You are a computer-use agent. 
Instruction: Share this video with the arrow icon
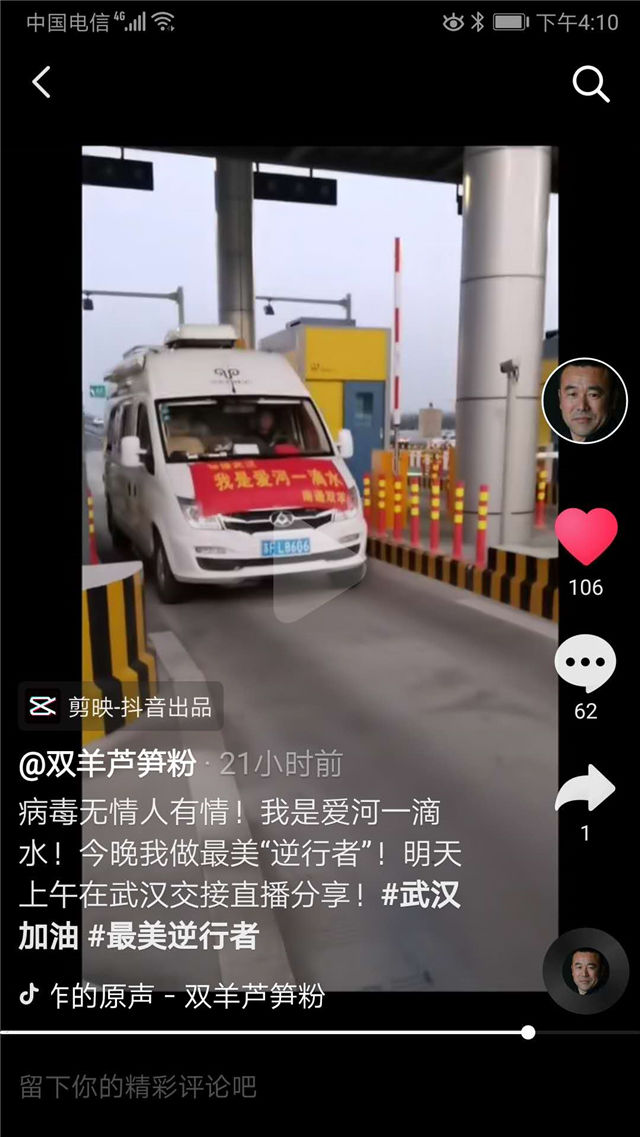point(585,790)
